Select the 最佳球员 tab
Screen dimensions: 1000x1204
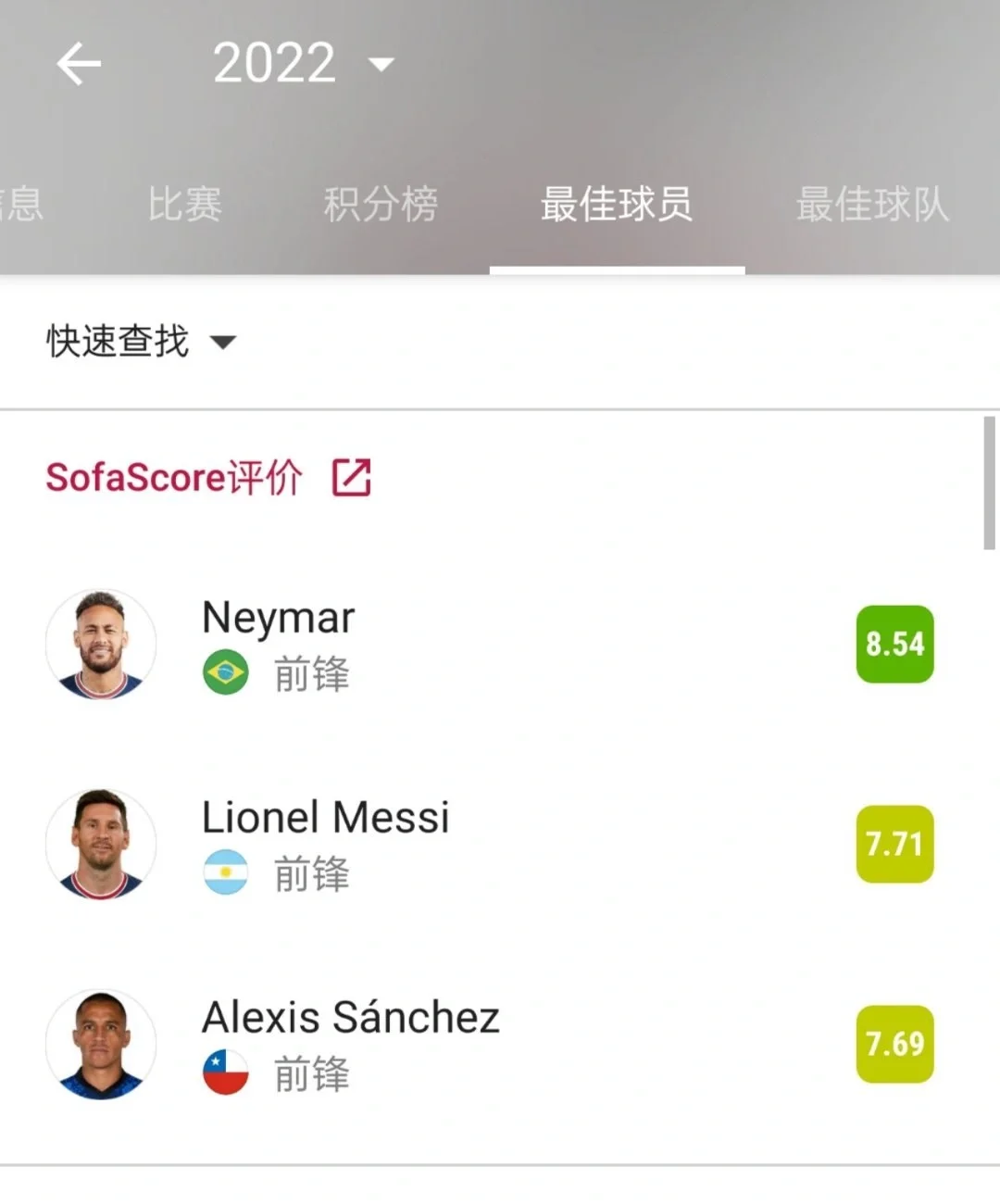(x=617, y=204)
